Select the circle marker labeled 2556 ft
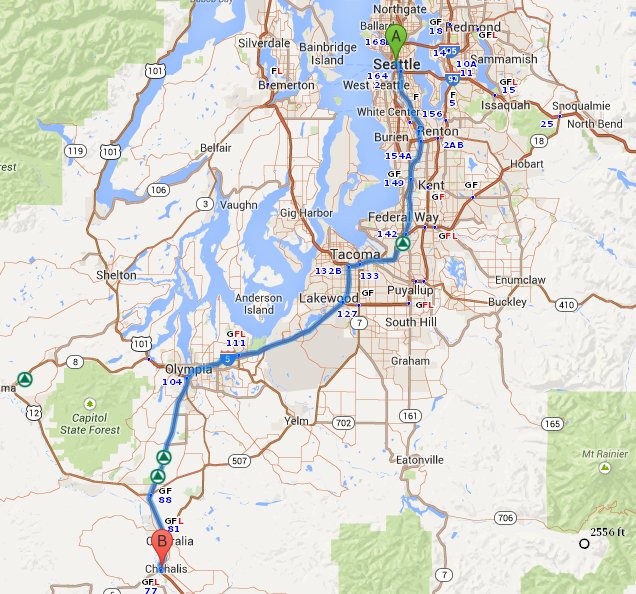 point(584,544)
